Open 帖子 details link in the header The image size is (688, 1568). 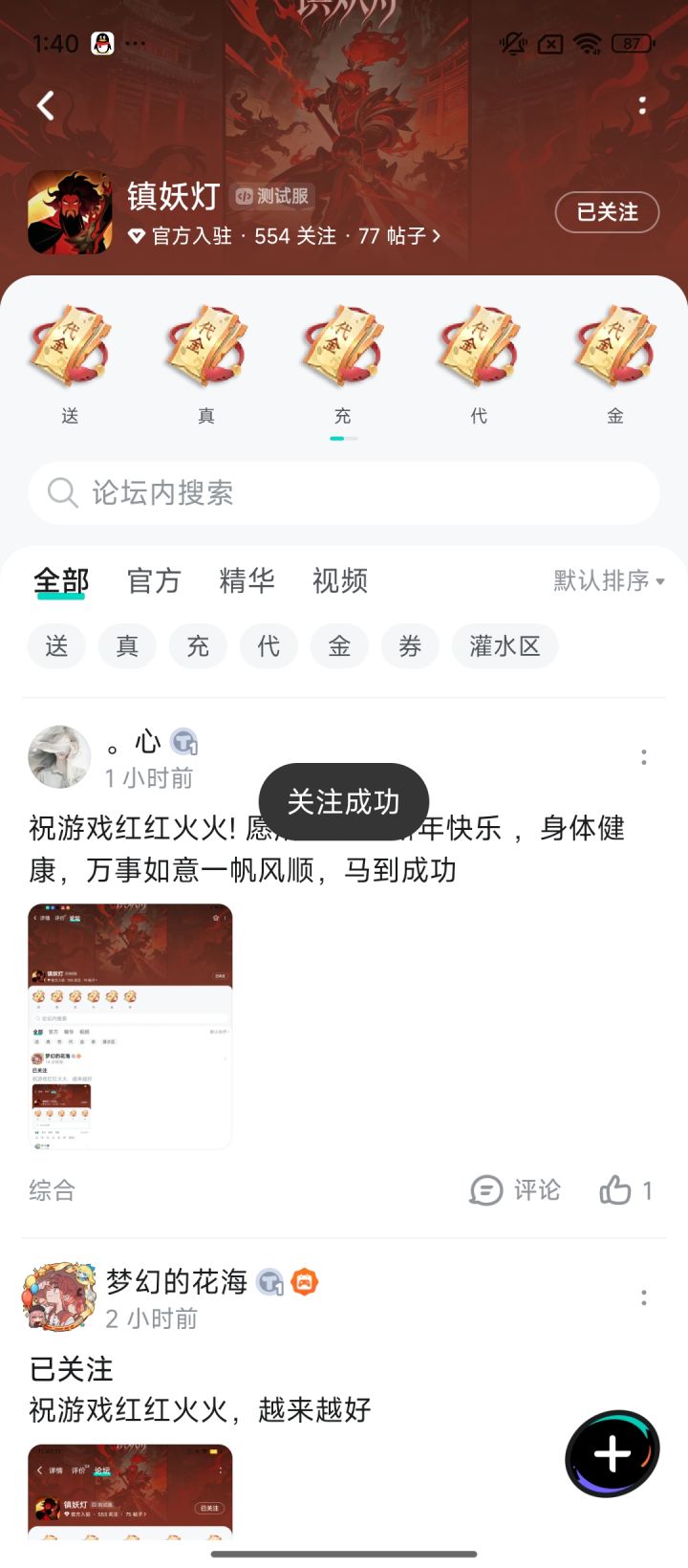(399, 236)
